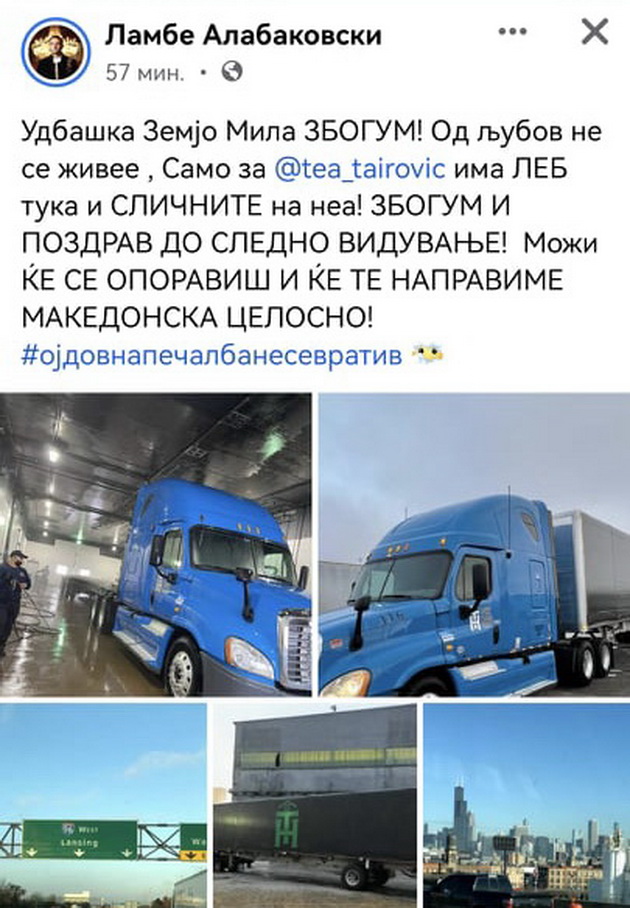Open Ламбе Алабаковски profile name link
Viewport: 630px width, 908px height.
pyautogui.click(x=243, y=35)
